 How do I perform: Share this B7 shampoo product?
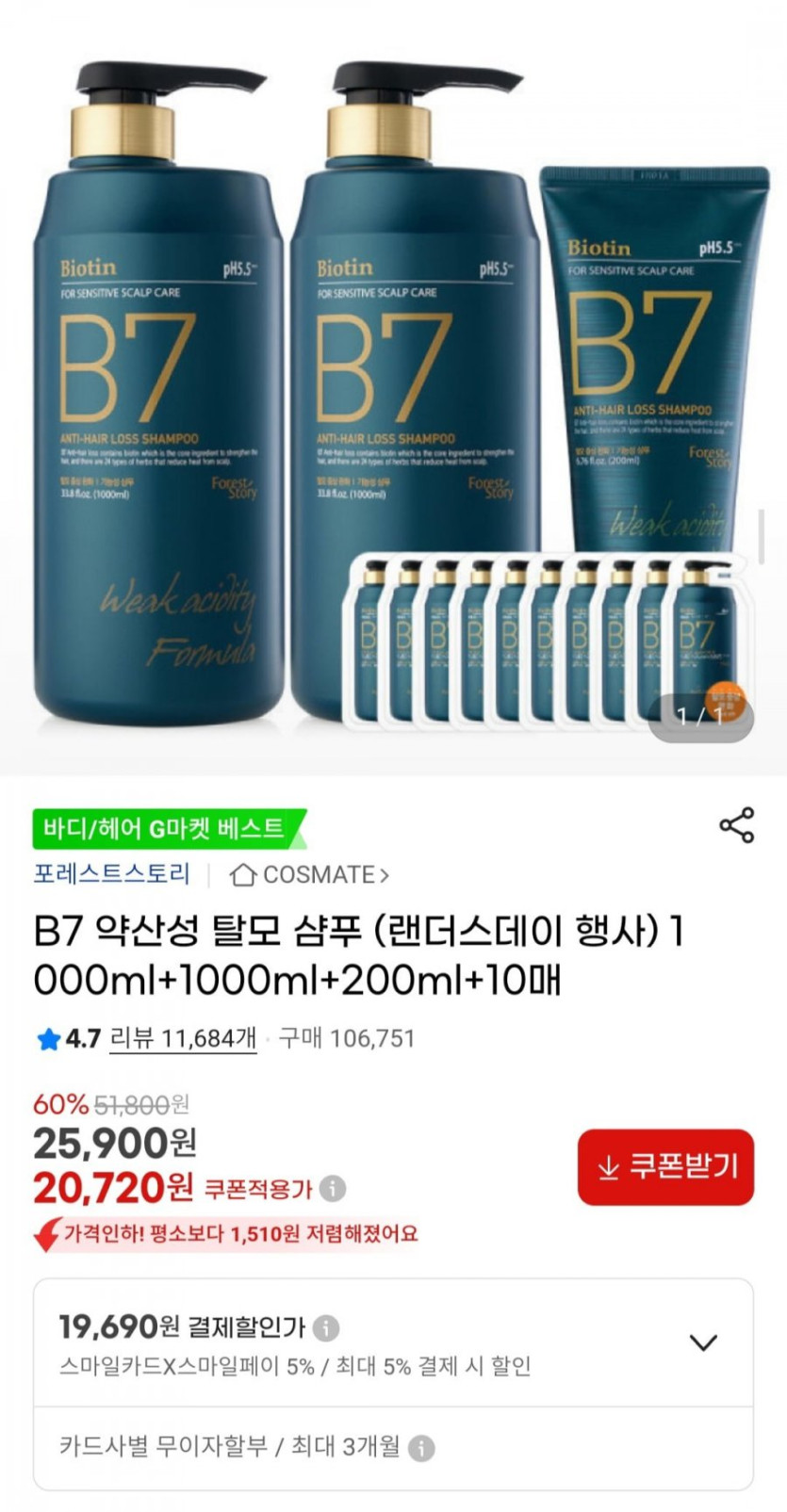click(736, 825)
